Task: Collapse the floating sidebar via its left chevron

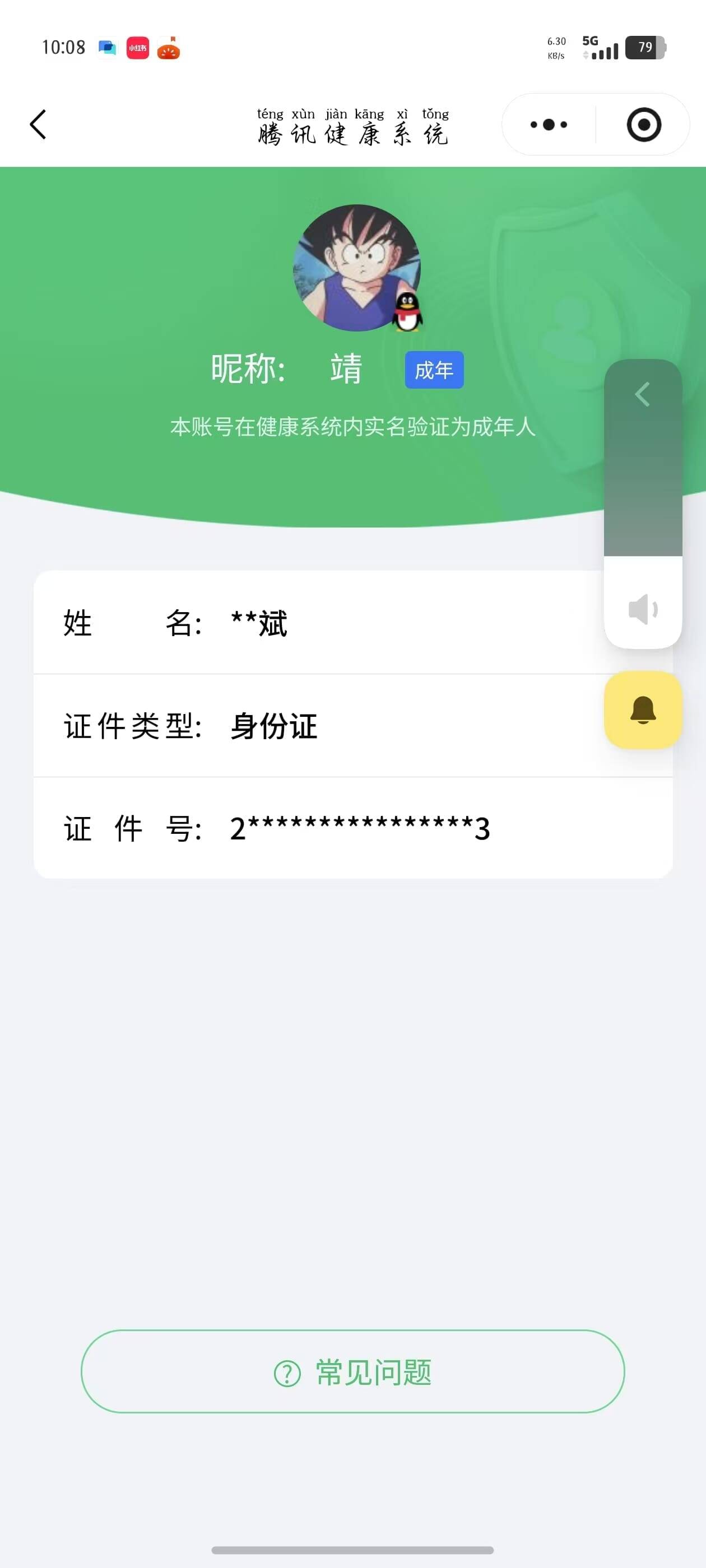Action: pyautogui.click(x=642, y=394)
